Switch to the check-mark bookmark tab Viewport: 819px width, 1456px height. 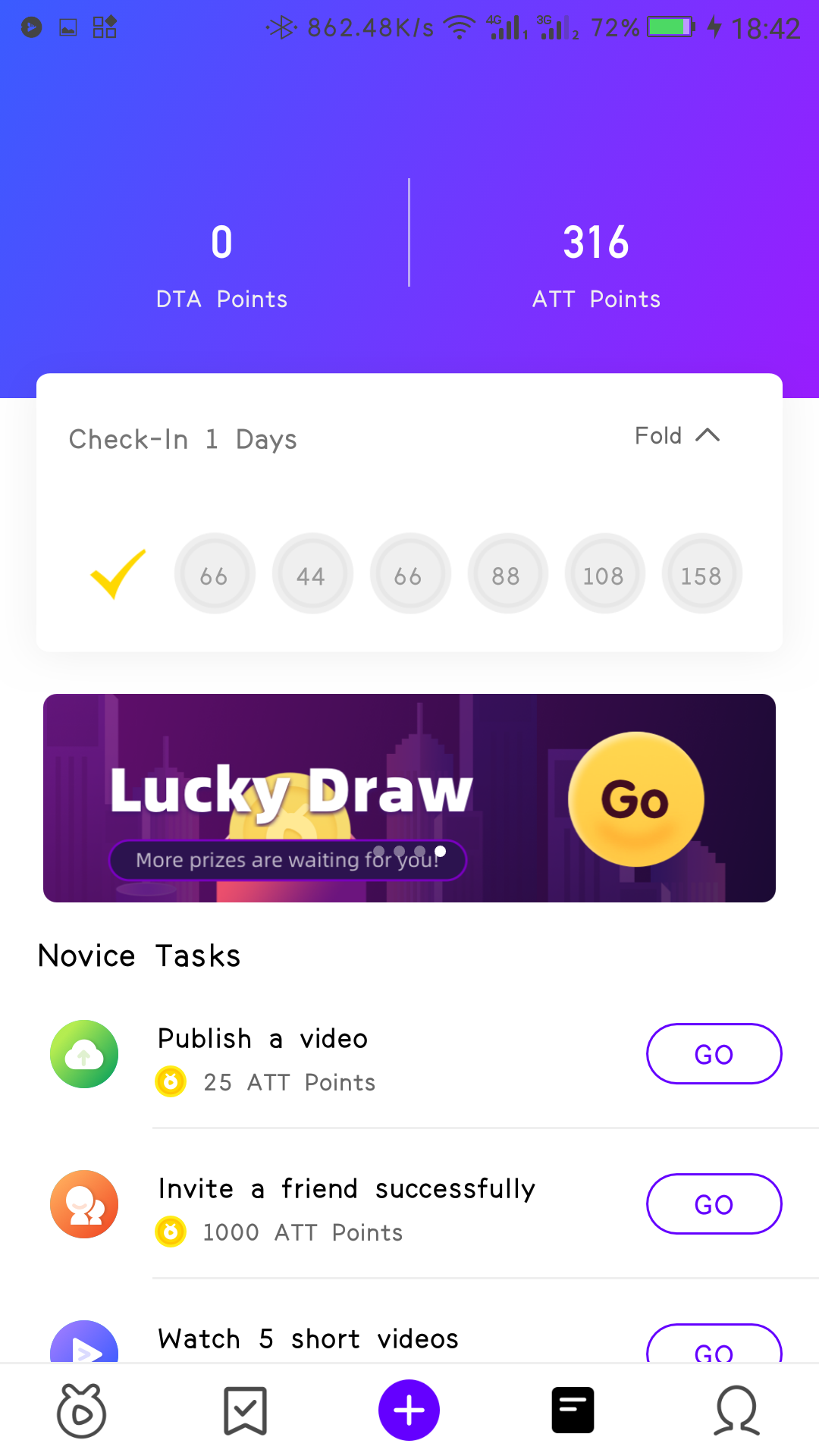click(x=245, y=1410)
